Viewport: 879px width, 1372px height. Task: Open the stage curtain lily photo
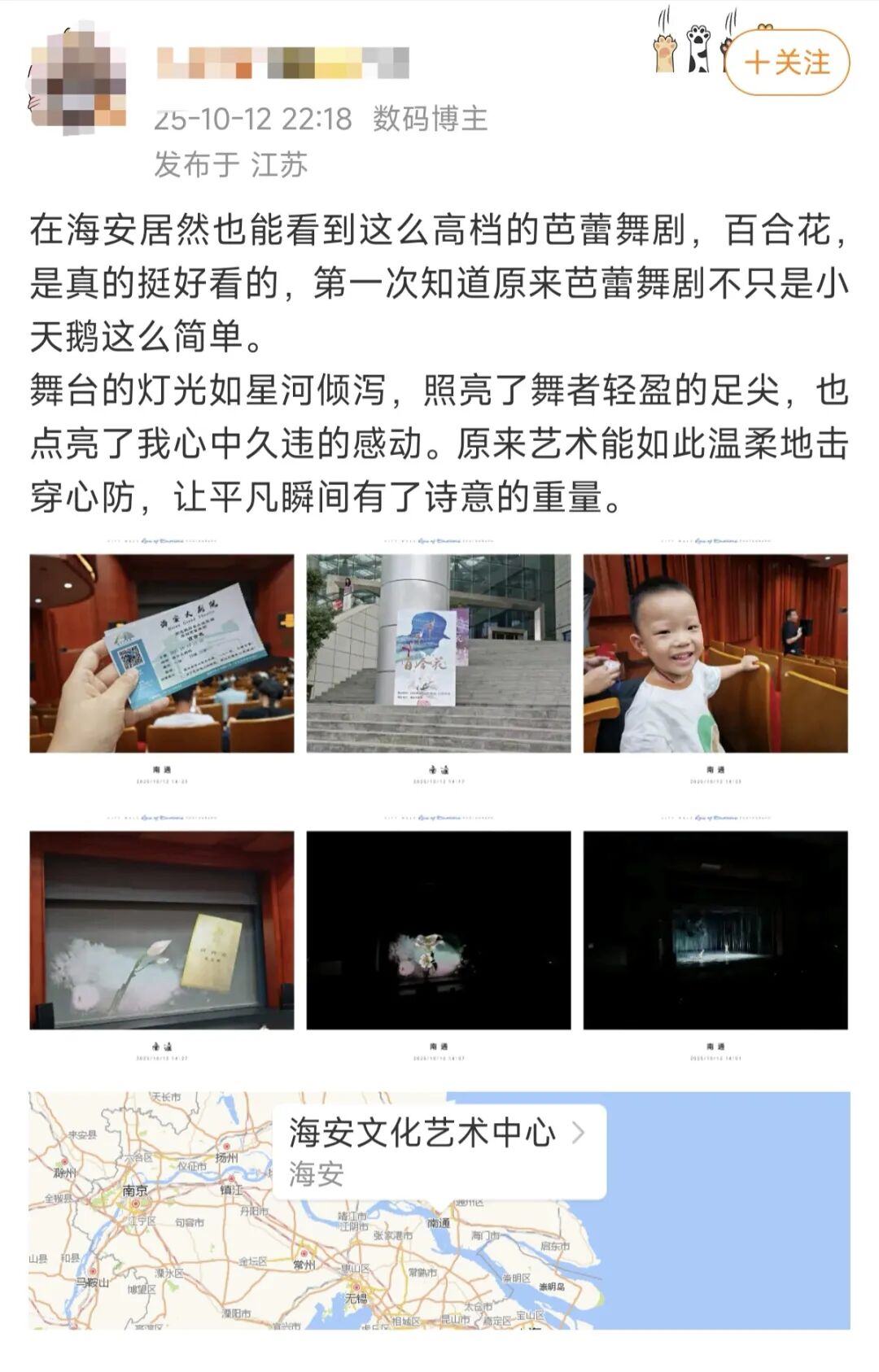click(x=162, y=930)
